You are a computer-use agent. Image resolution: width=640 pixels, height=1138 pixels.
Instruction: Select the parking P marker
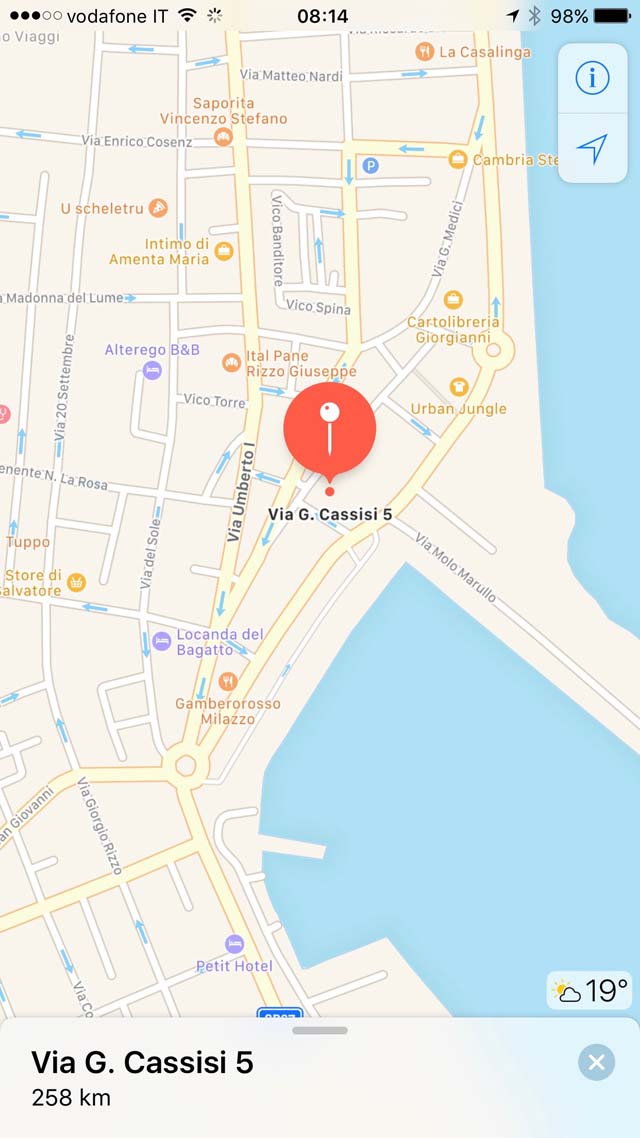(371, 166)
